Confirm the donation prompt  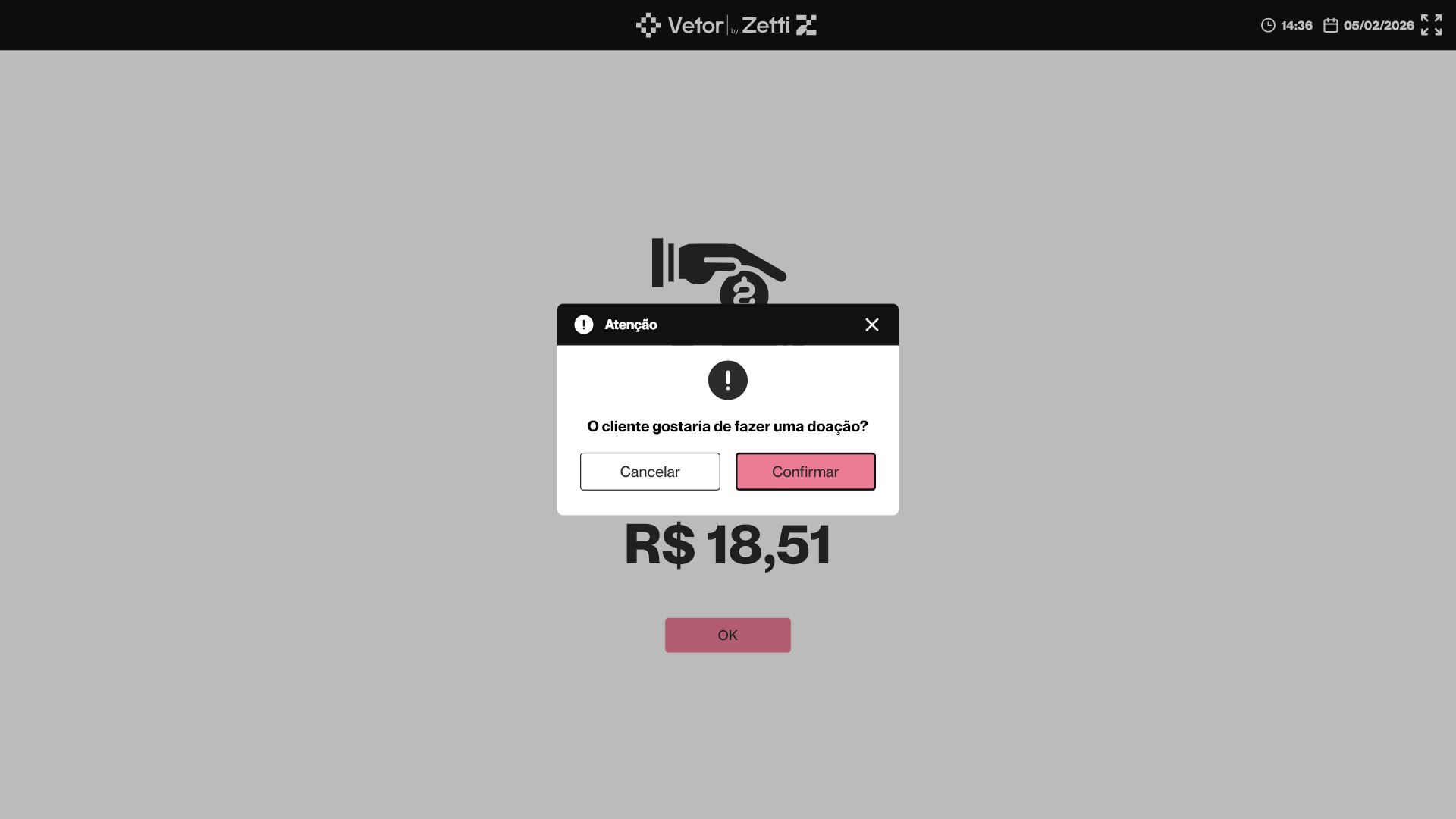coord(805,472)
